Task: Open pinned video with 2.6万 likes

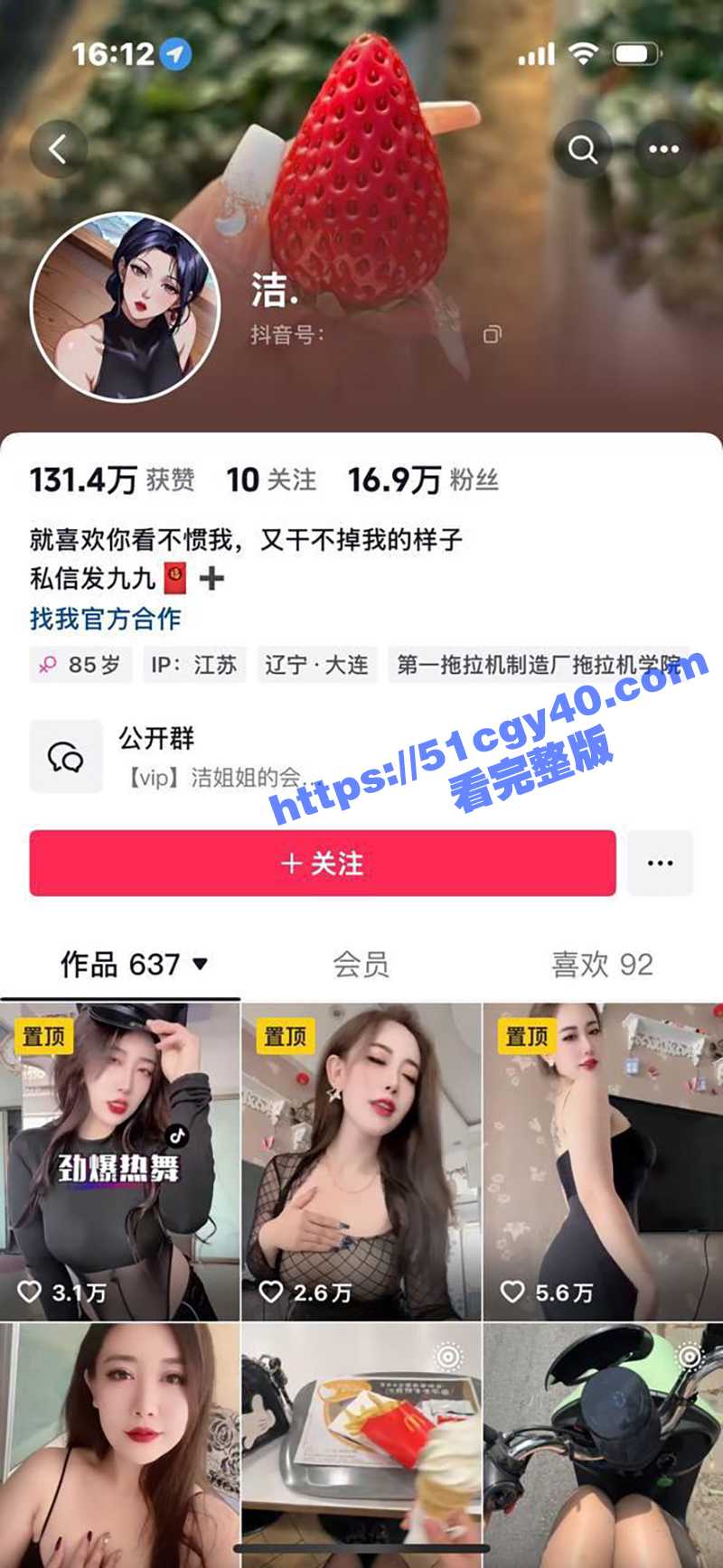Action: (361, 1161)
